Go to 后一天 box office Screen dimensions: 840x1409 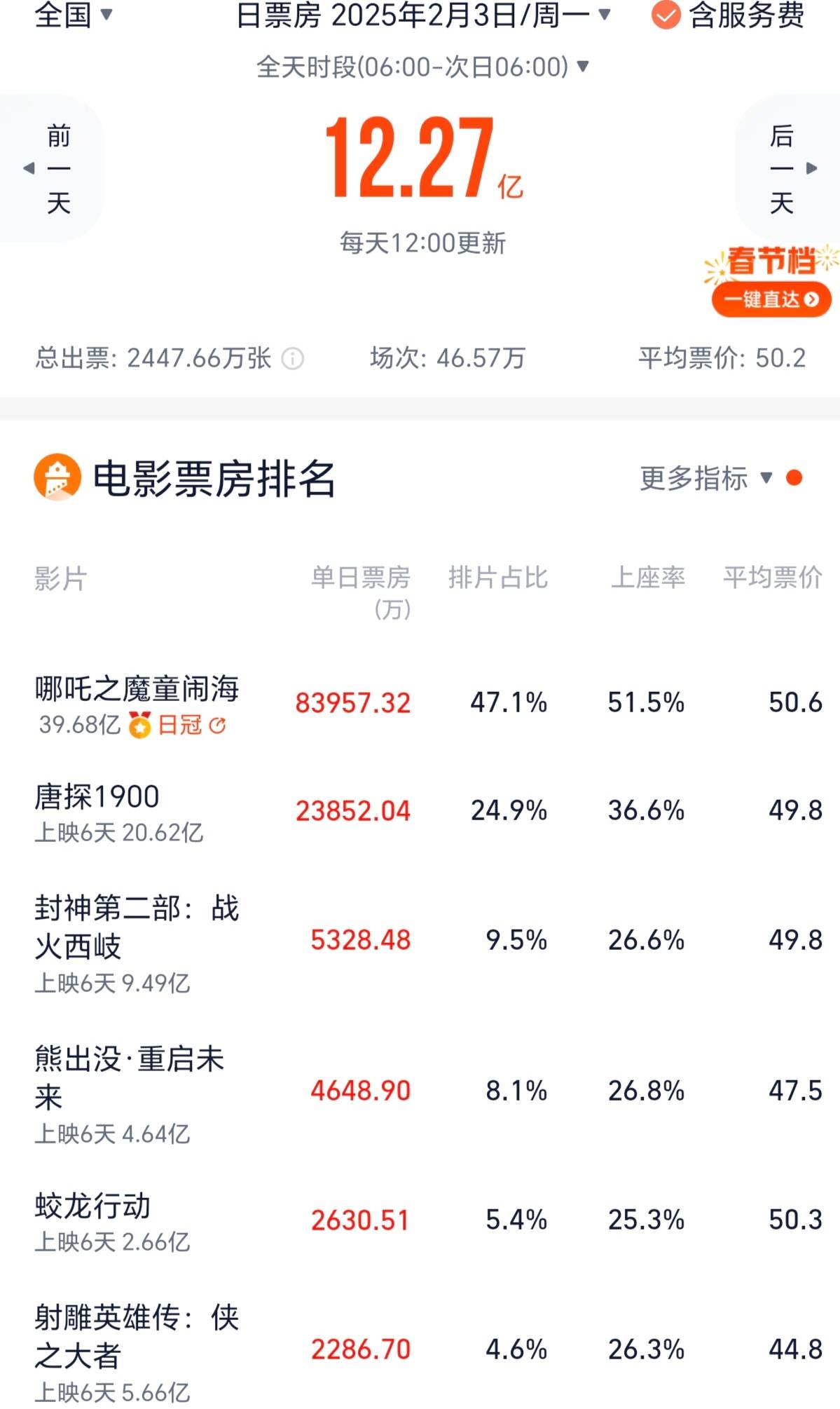click(785, 168)
